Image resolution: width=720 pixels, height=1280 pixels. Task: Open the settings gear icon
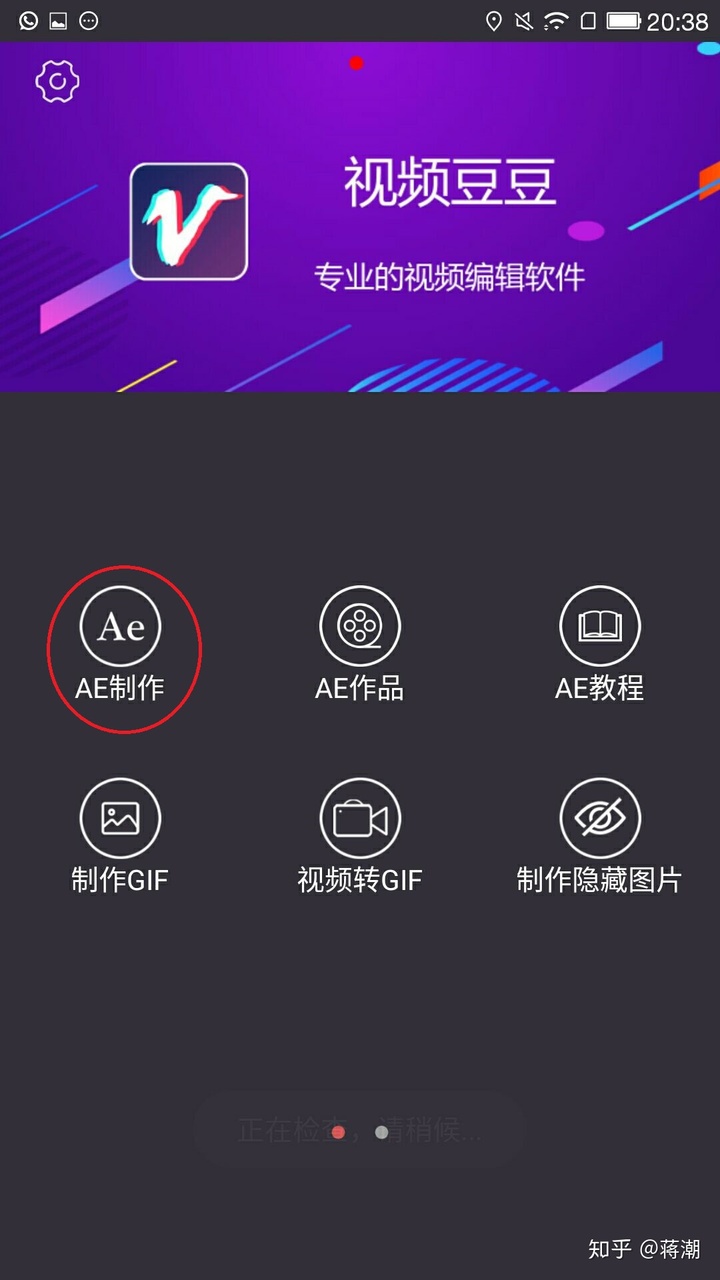pyautogui.click(x=57, y=81)
